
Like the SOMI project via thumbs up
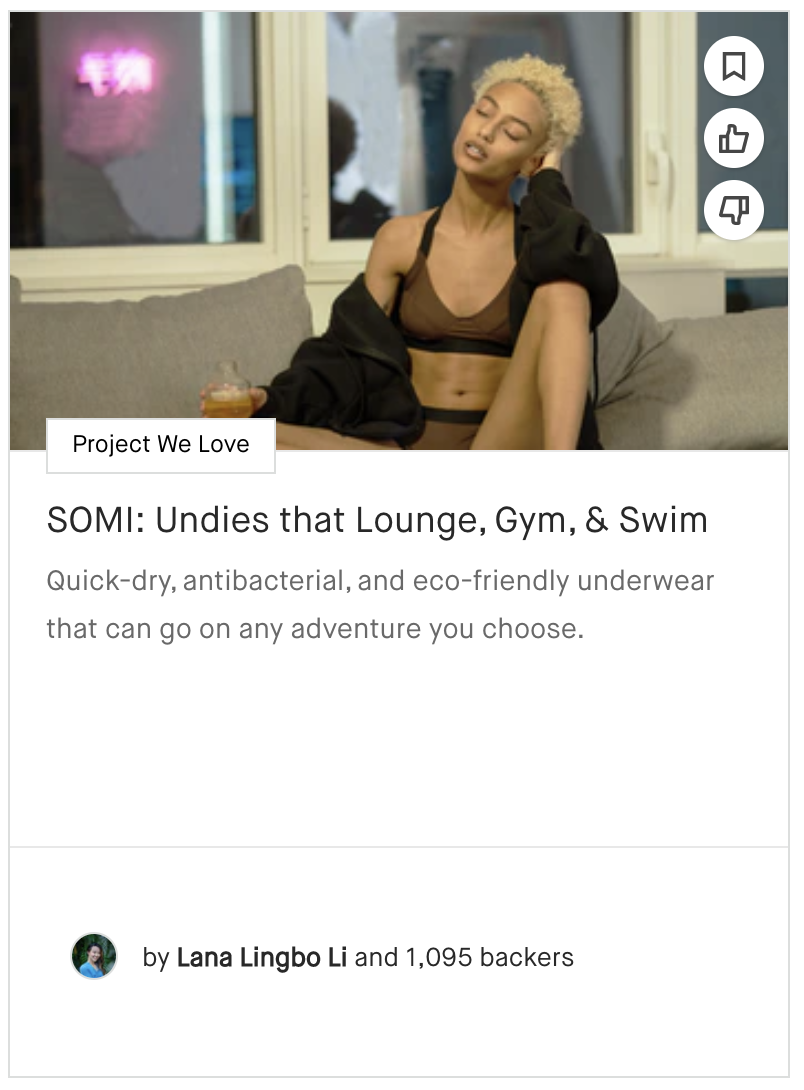(x=733, y=138)
